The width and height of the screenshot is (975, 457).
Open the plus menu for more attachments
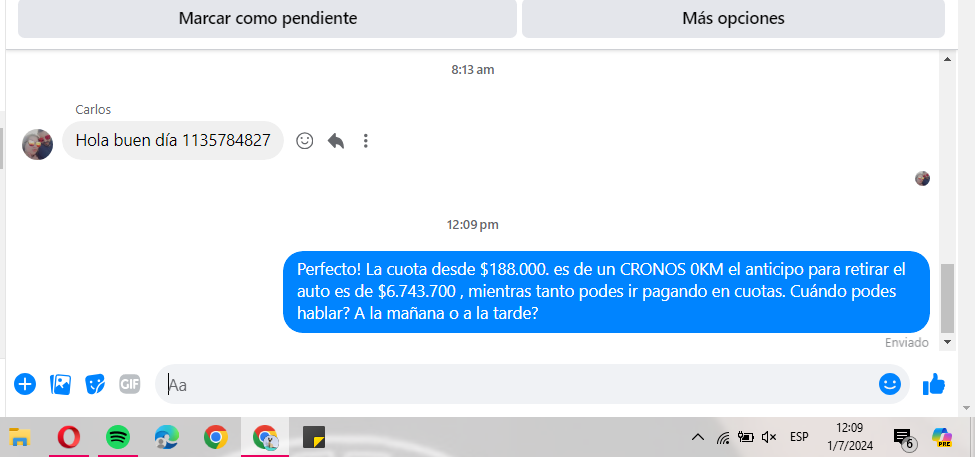click(25, 383)
